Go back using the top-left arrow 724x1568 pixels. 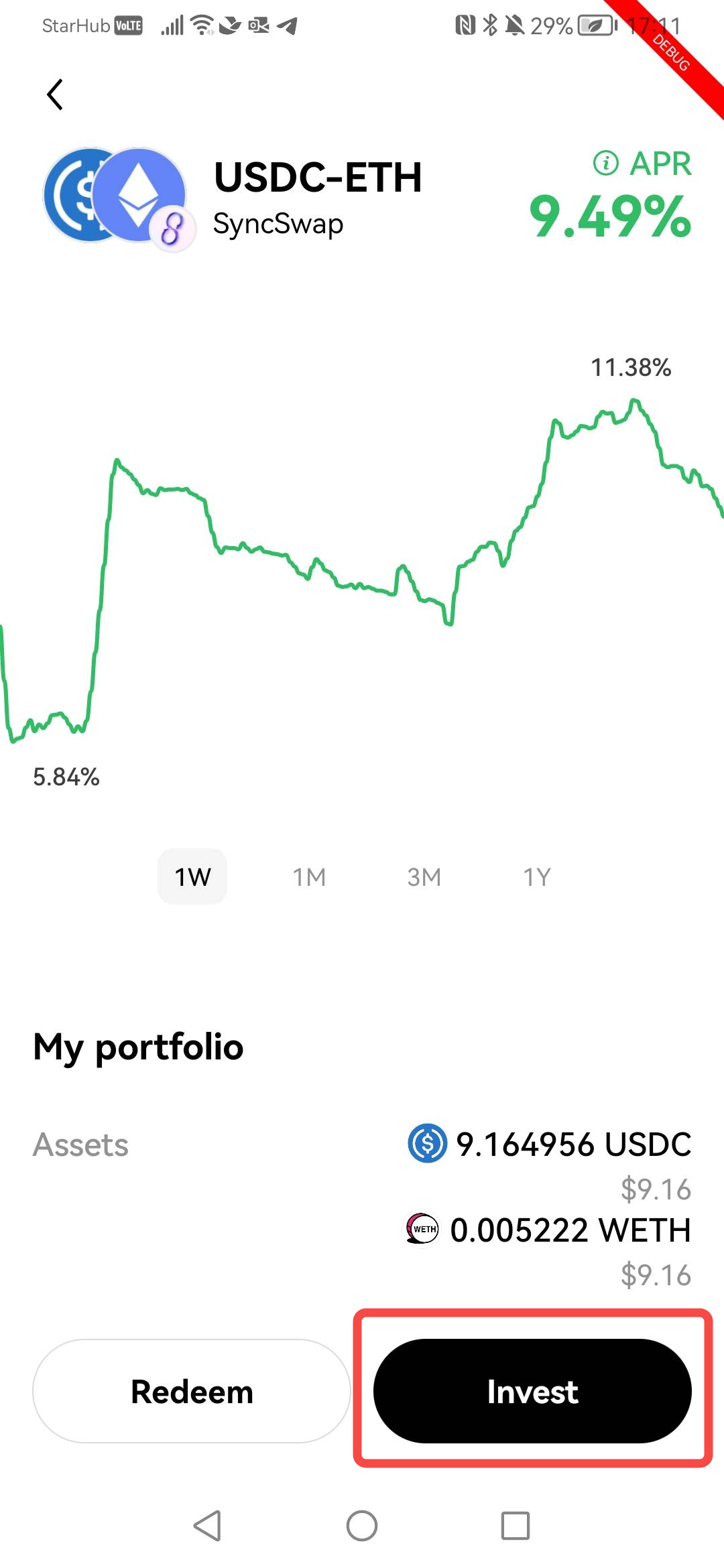[55, 94]
